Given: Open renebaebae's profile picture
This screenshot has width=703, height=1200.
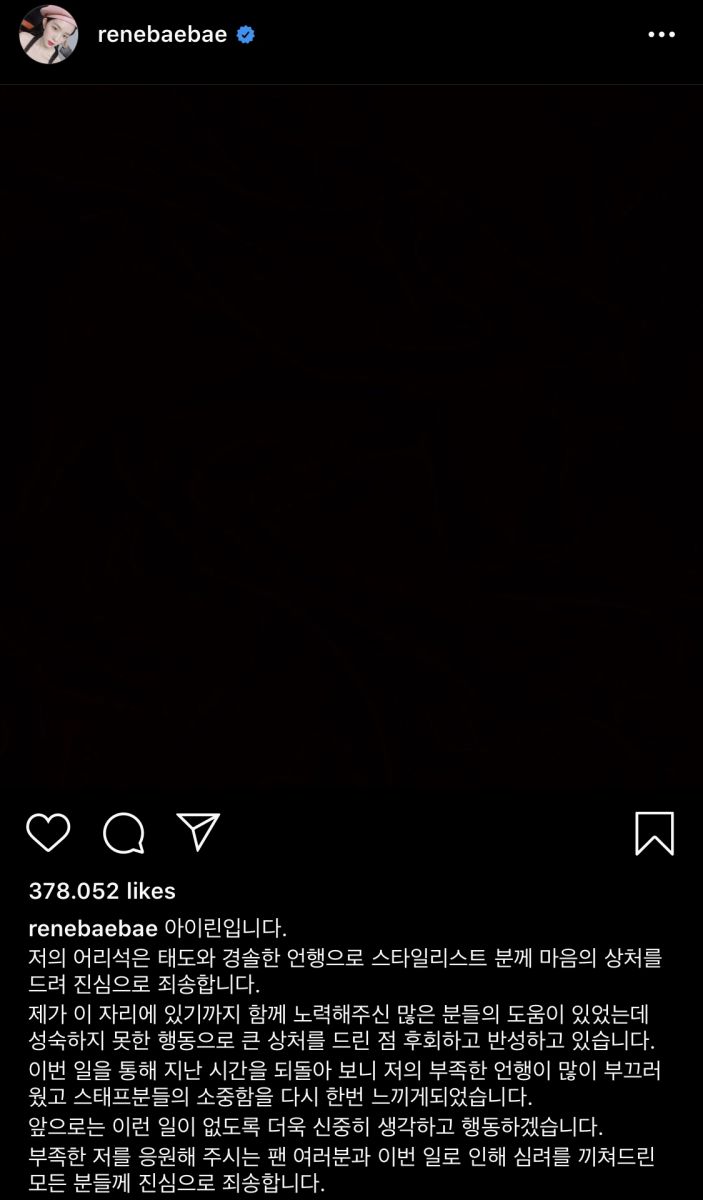Looking at the screenshot, I should (x=48, y=35).
